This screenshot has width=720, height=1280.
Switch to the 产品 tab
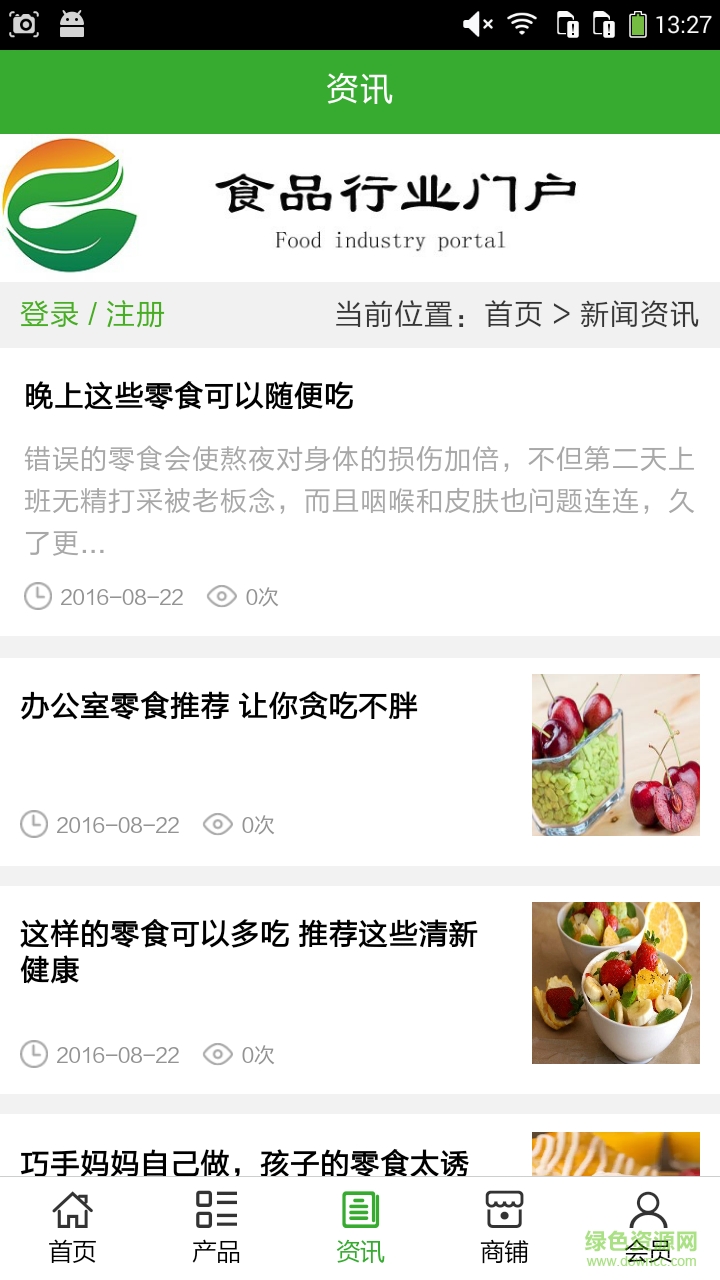coord(216,1227)
